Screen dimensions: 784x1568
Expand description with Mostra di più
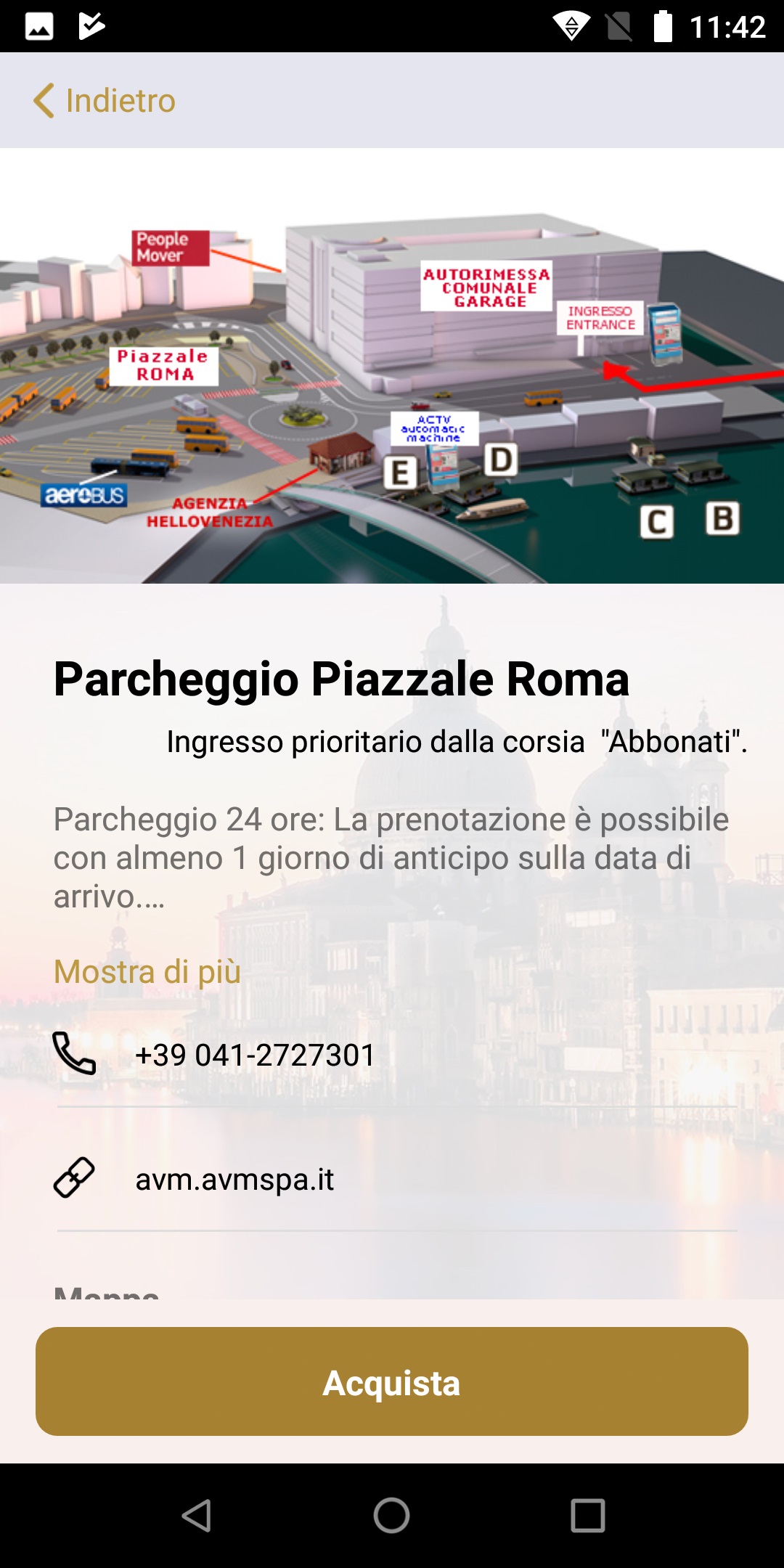tap(147, 971)
